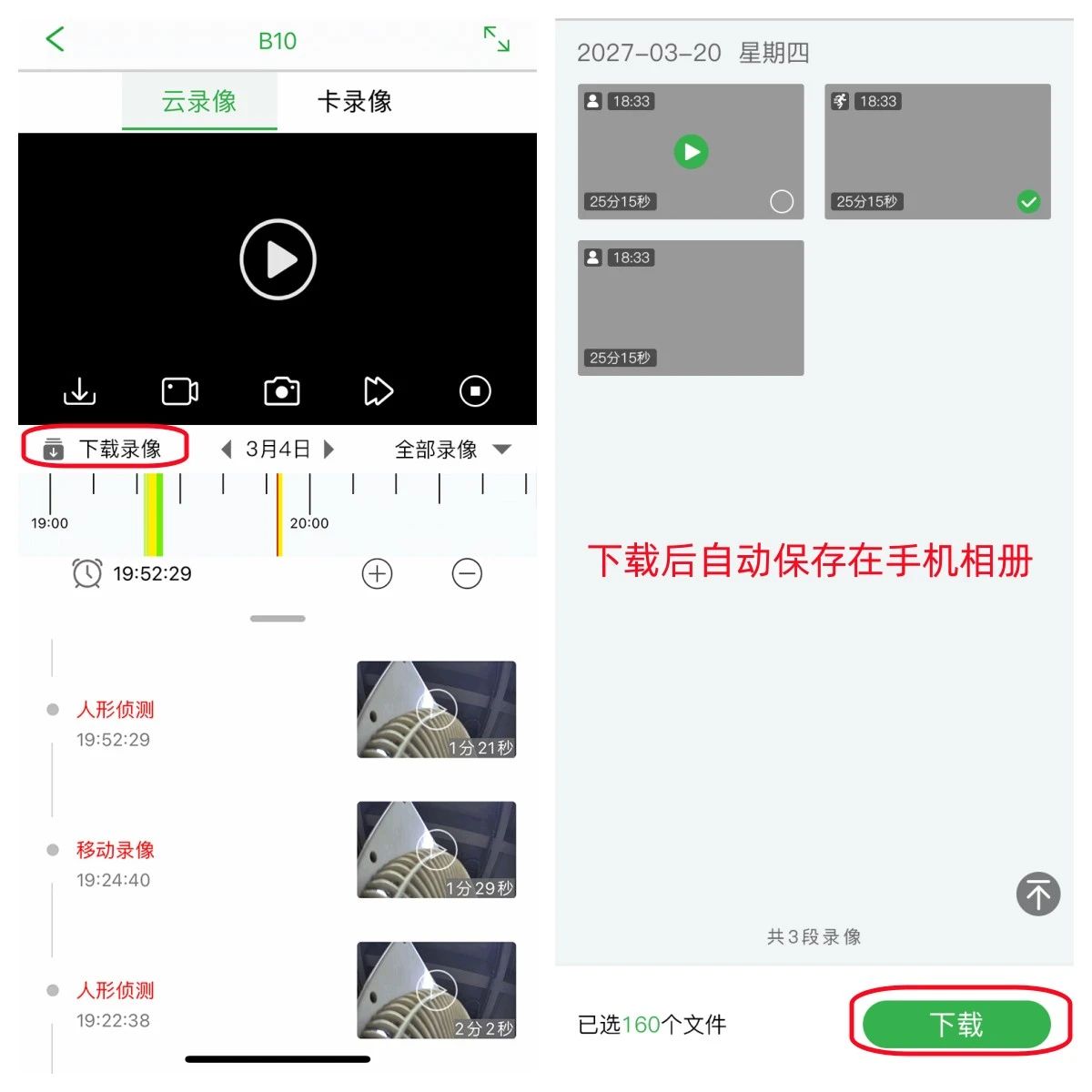Switch to the 卡录像 tab
The width and height of the screenshot is (1092, 1092).
point(354,101)
